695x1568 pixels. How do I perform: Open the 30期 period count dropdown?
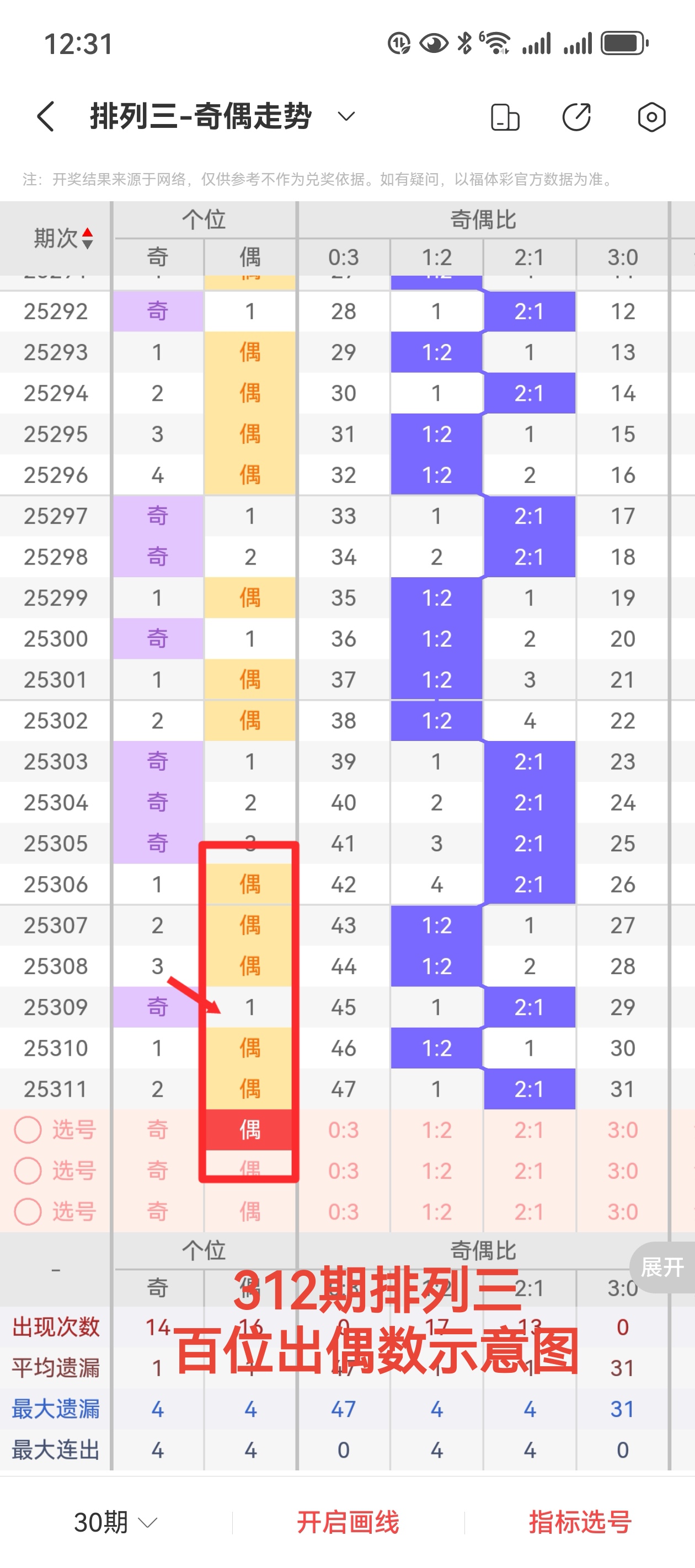[115, 1522]
